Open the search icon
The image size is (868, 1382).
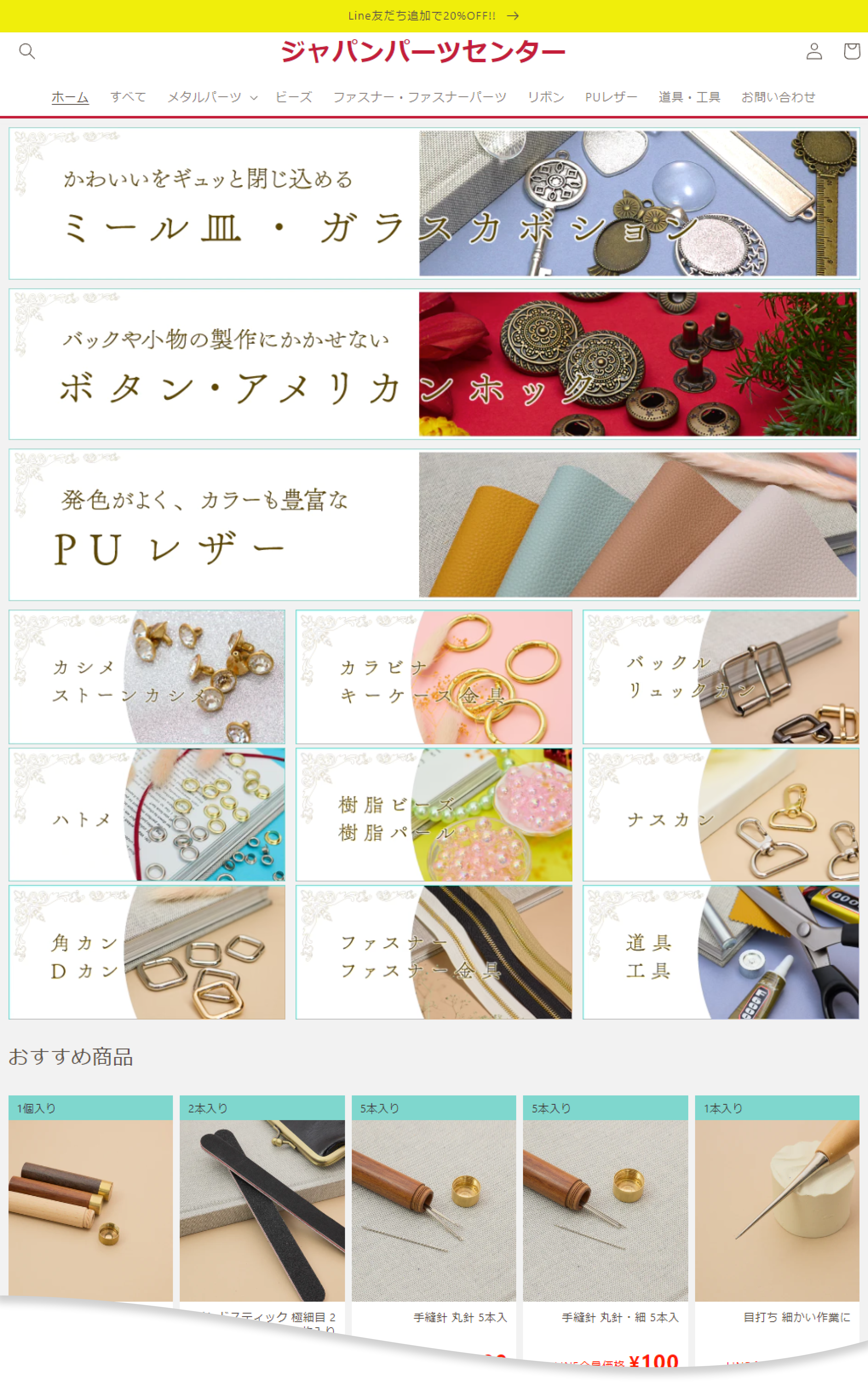point(27,51)
